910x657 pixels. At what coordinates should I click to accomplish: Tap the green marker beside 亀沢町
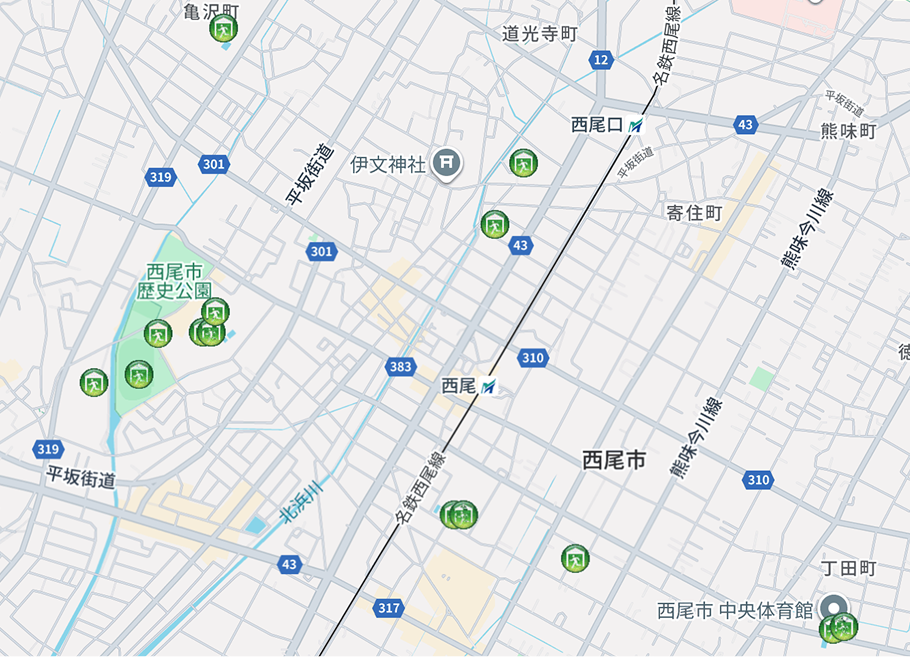pos(224,29)
